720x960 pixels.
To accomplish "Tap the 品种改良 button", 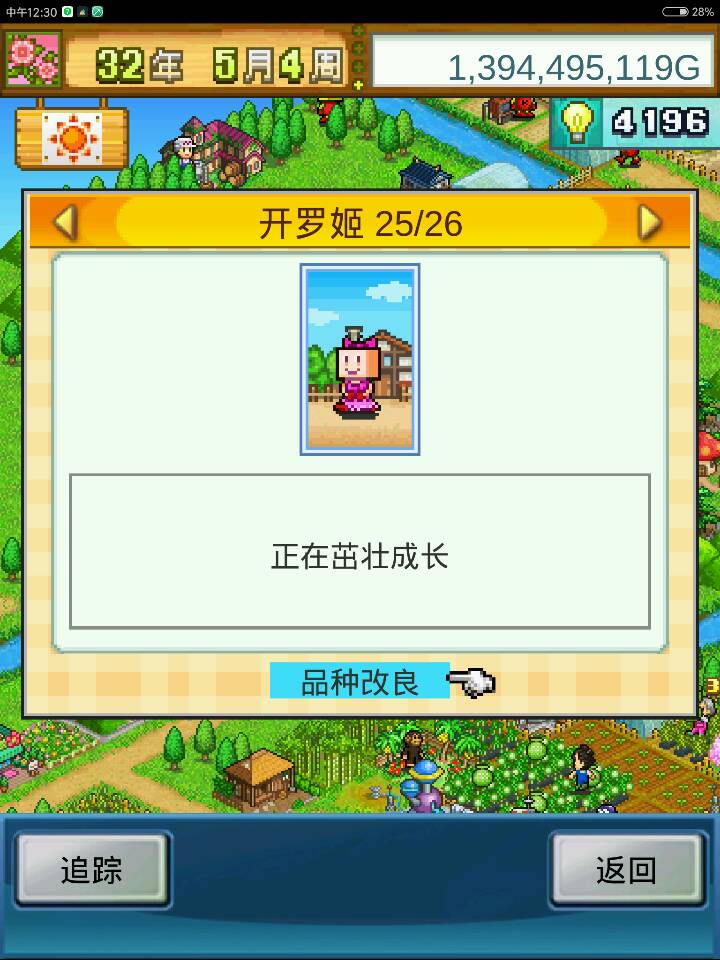I will pos(360,682).
